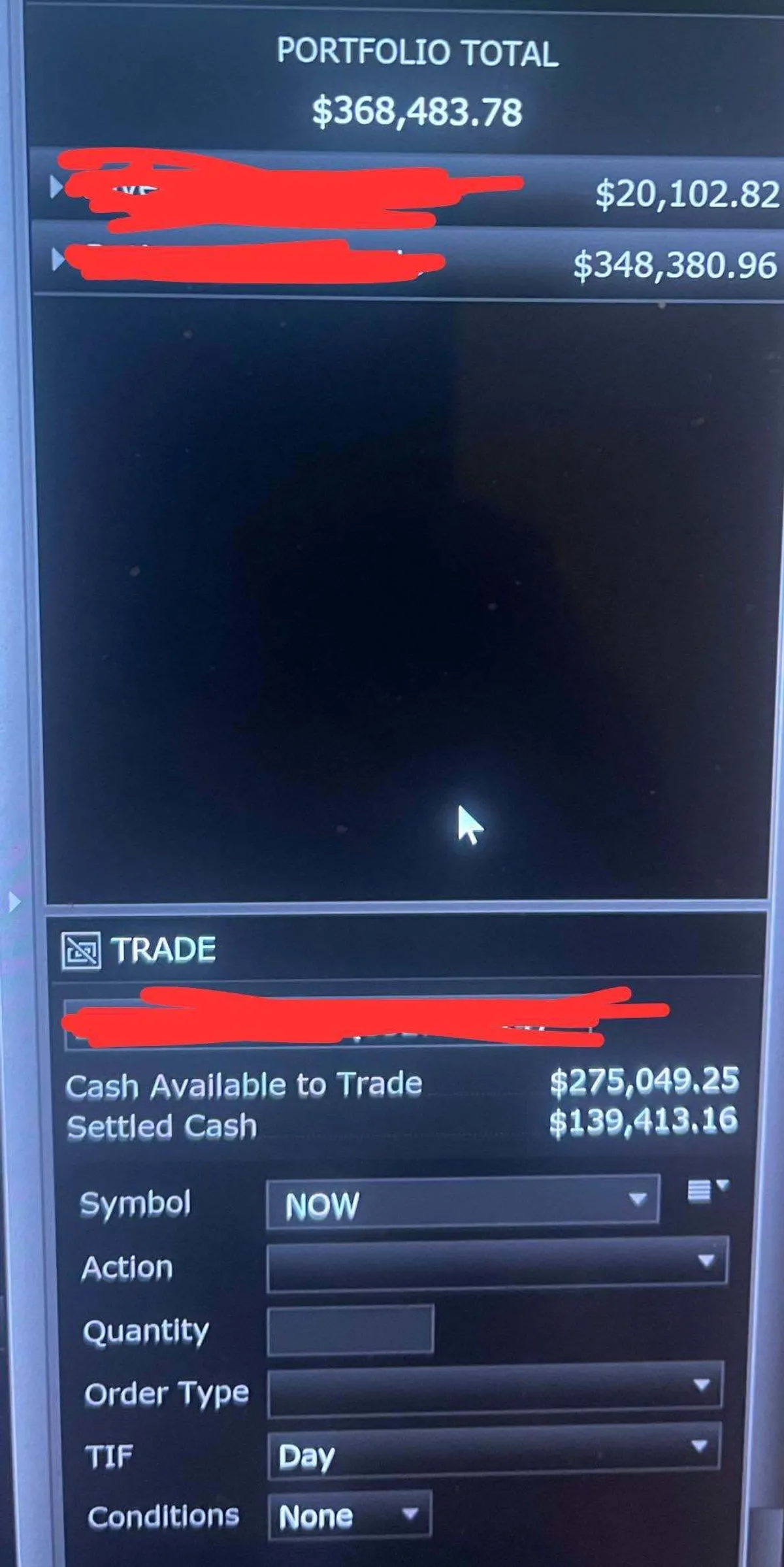Tap the Trade panel window icon
The image size is (784, 1567).
click(80, 950)
